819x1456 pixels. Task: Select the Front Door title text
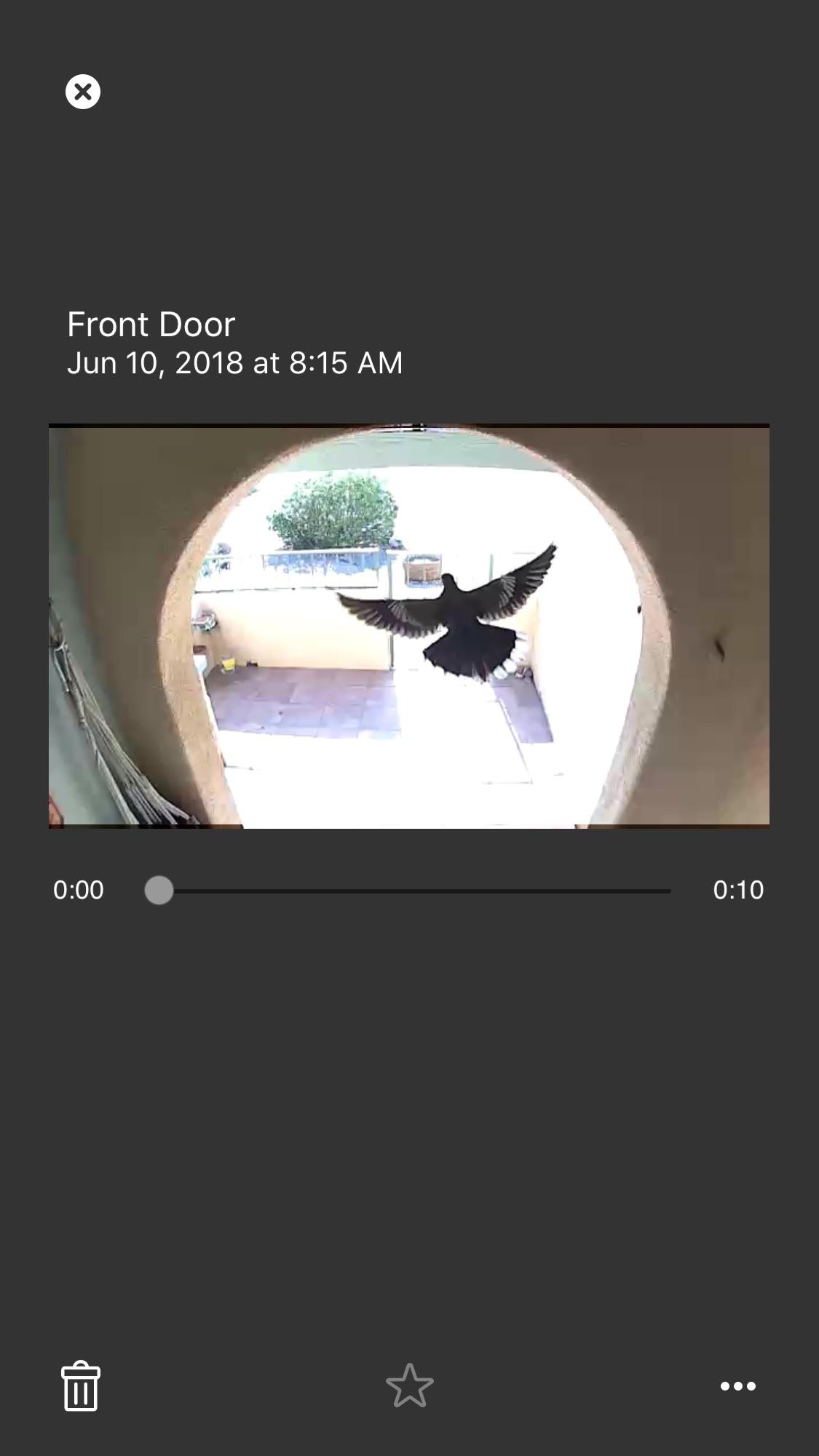point(150,323)
